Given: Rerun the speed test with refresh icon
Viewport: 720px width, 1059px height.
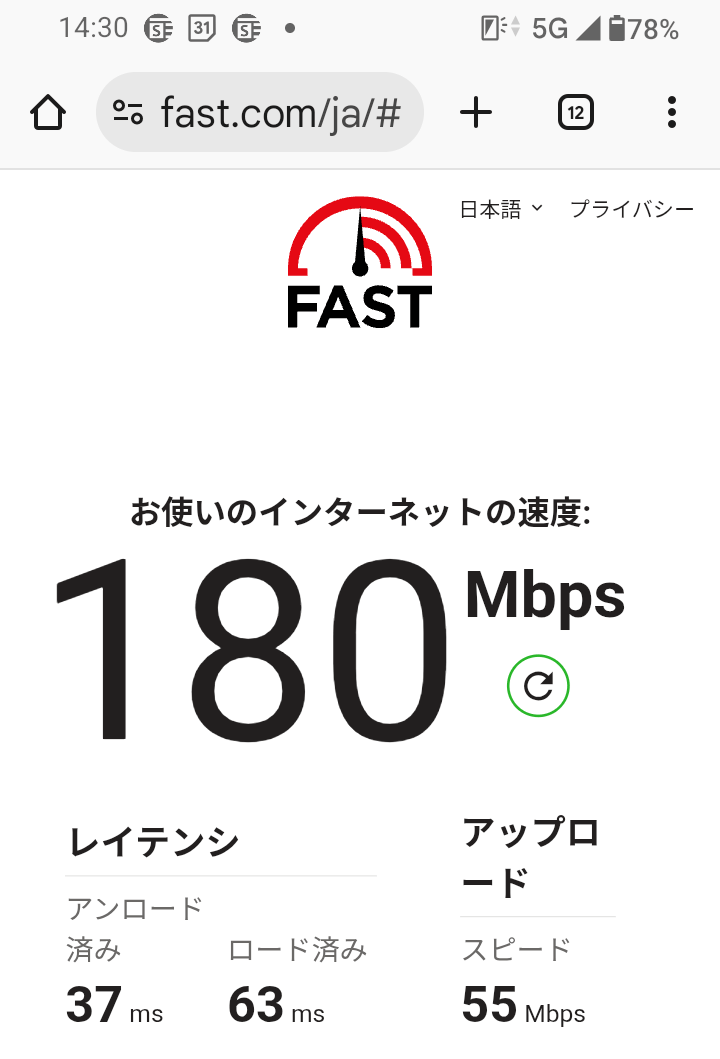Looking at the screenshot, I should pos(538,686).
